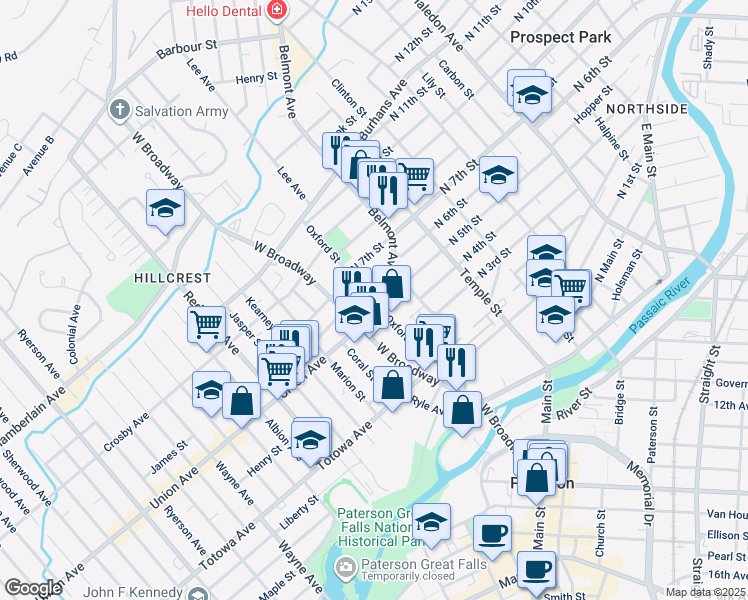
Task: Tap the shopping bag marker near Crosby Ave
Action: click(241, 402)
